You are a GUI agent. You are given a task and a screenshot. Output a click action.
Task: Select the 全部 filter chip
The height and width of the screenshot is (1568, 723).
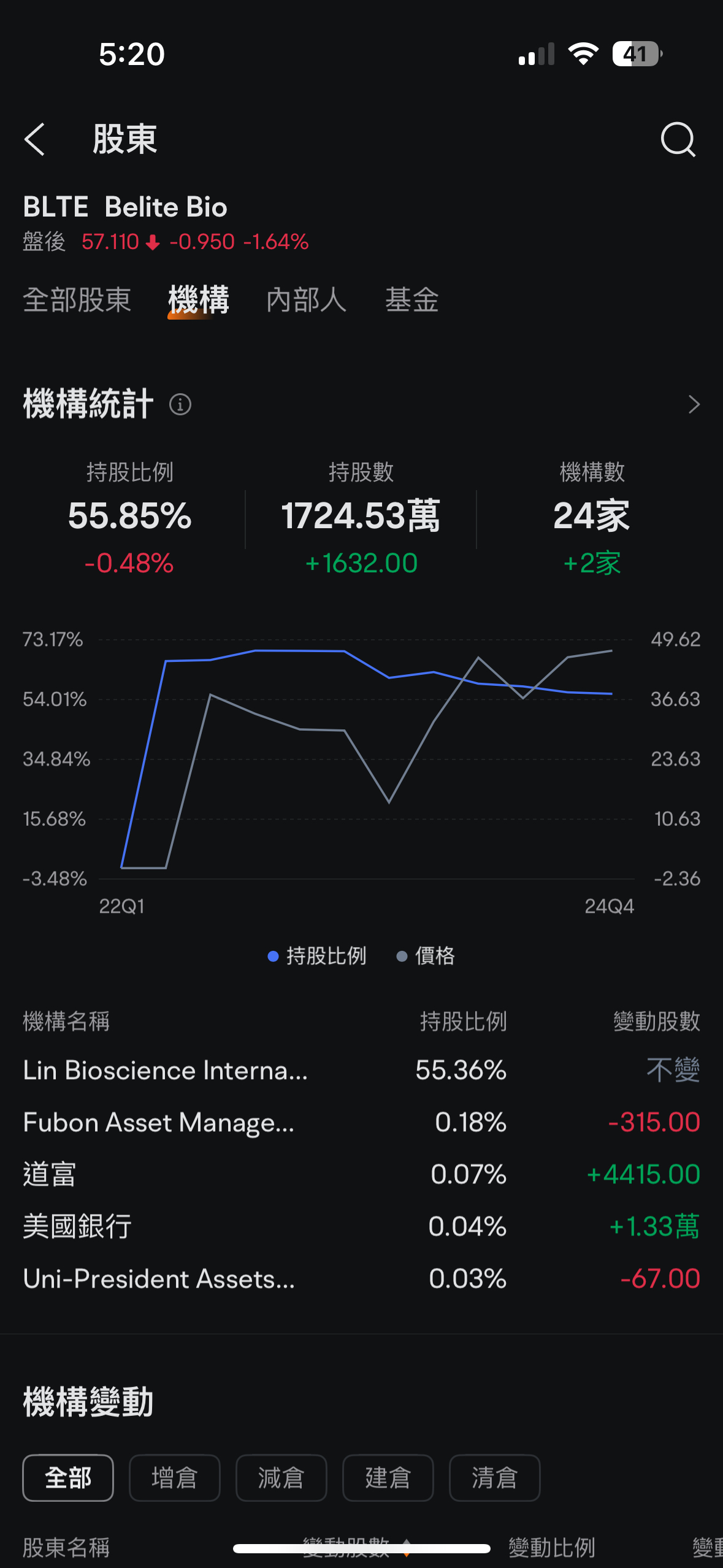[x=68, y=1478]
